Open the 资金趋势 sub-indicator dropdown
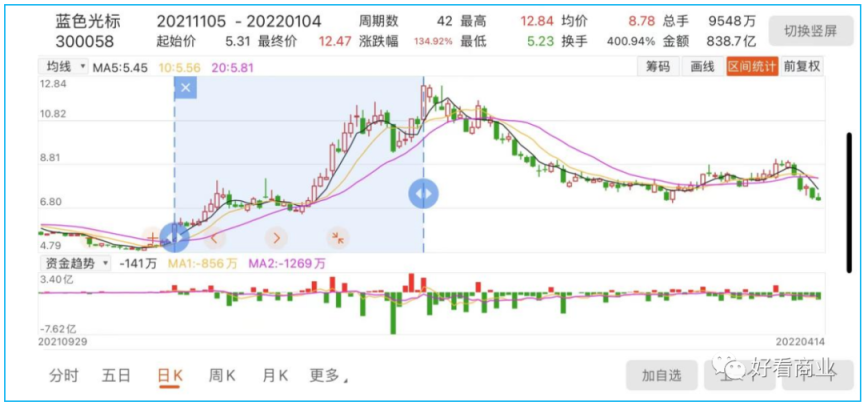 (73, 263)
